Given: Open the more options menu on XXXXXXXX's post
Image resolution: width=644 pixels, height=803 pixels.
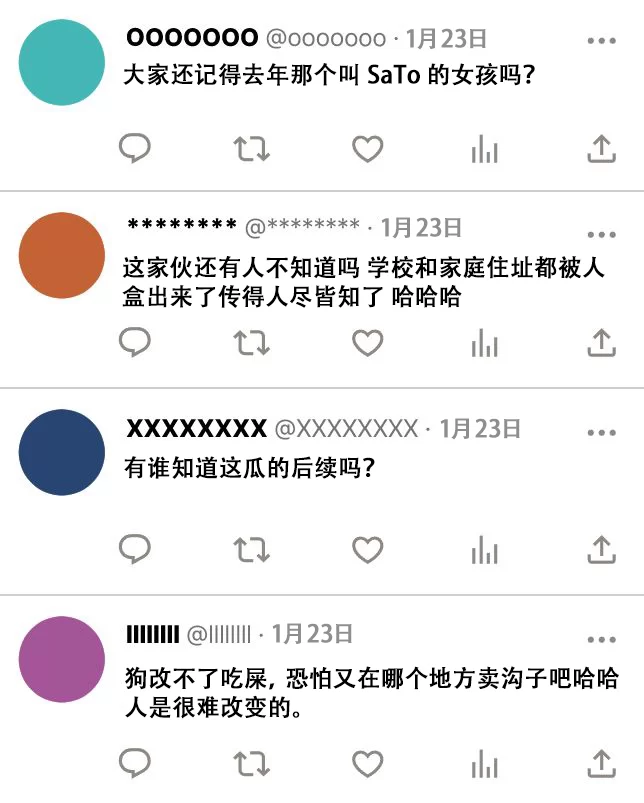Looking at the screenshot, I should point(601,433).
